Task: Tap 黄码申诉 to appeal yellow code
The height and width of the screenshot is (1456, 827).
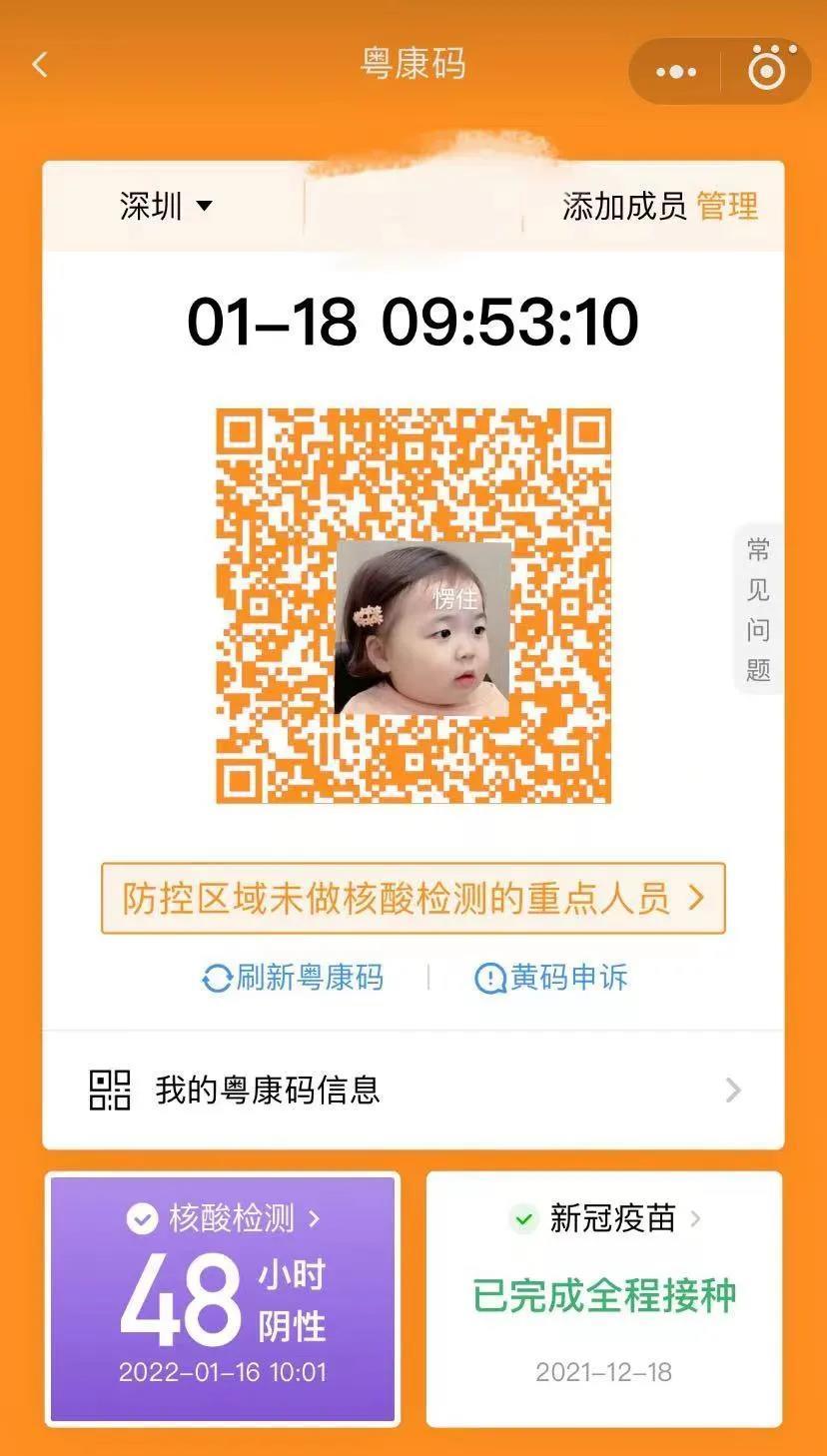Action: coord(551,978)
